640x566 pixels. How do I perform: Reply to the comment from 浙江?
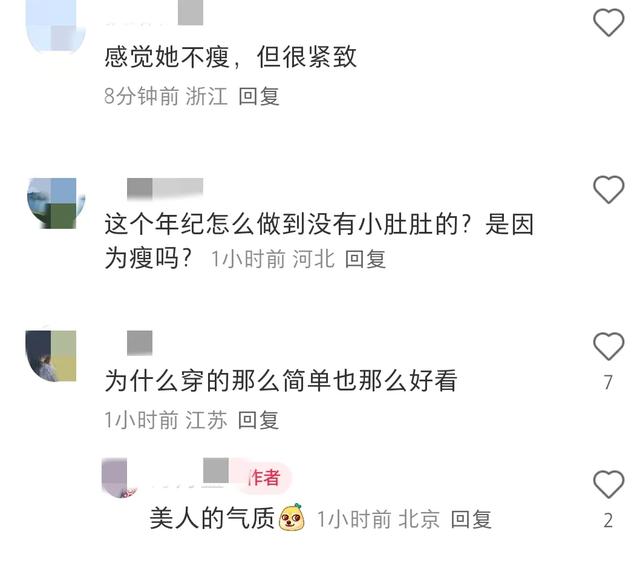tap(259, 97)
